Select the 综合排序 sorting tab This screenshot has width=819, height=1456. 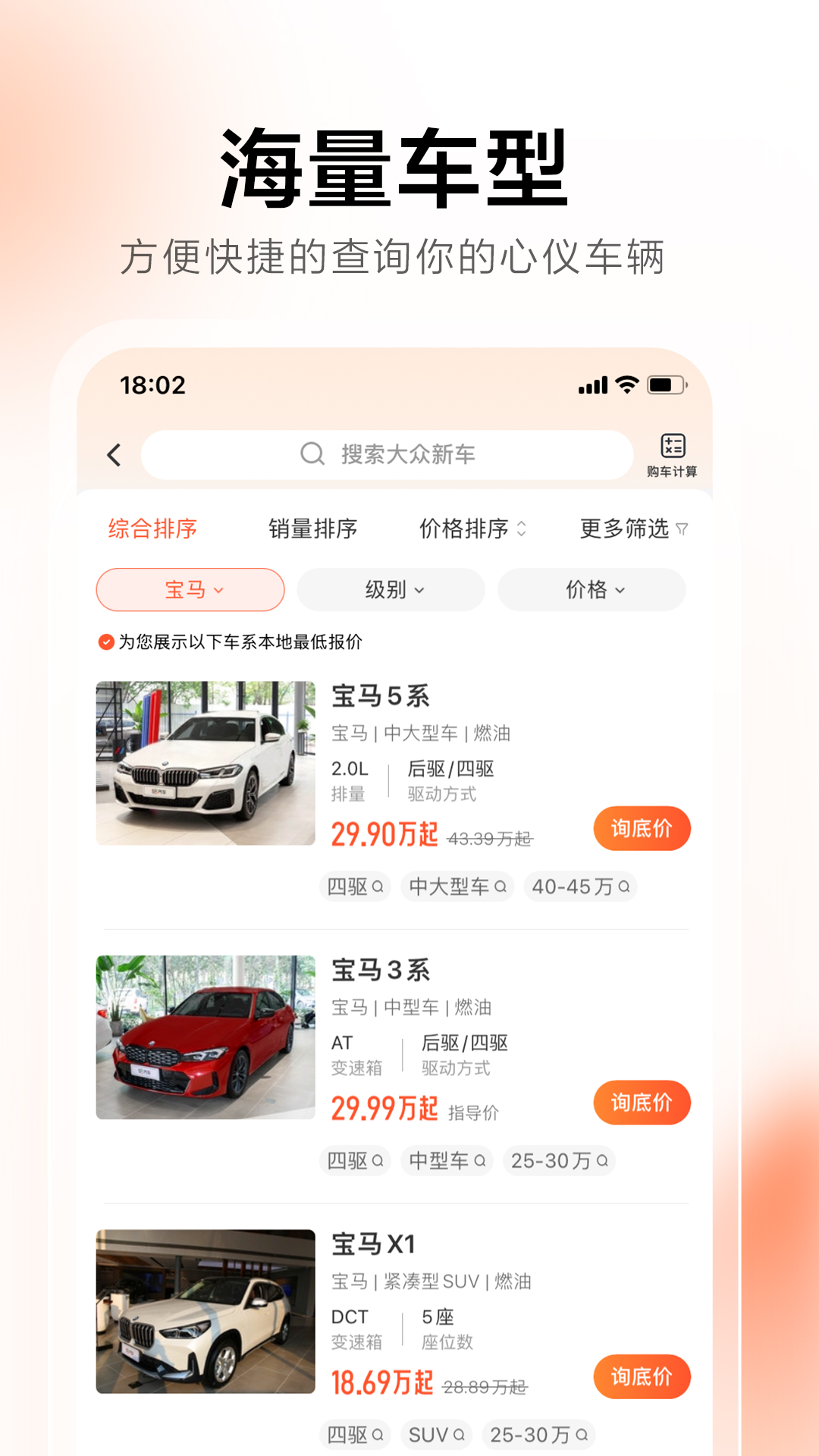point(152,529)
